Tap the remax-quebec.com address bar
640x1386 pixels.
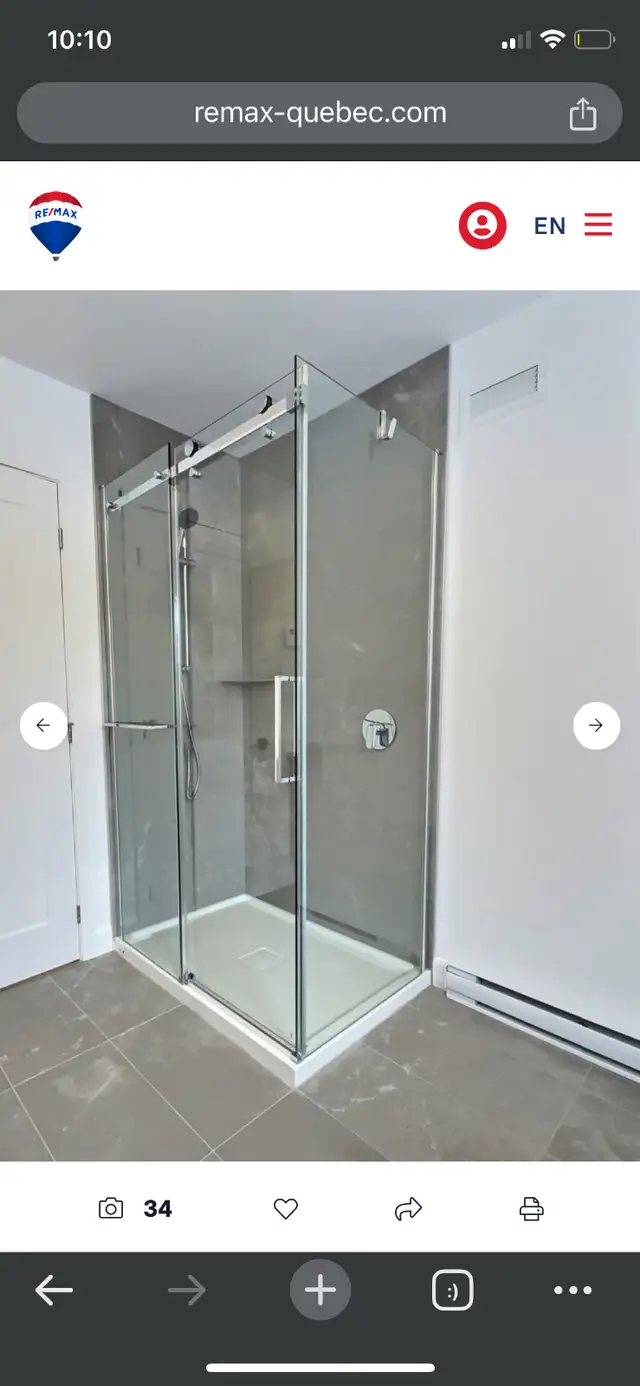click(320, 113)
